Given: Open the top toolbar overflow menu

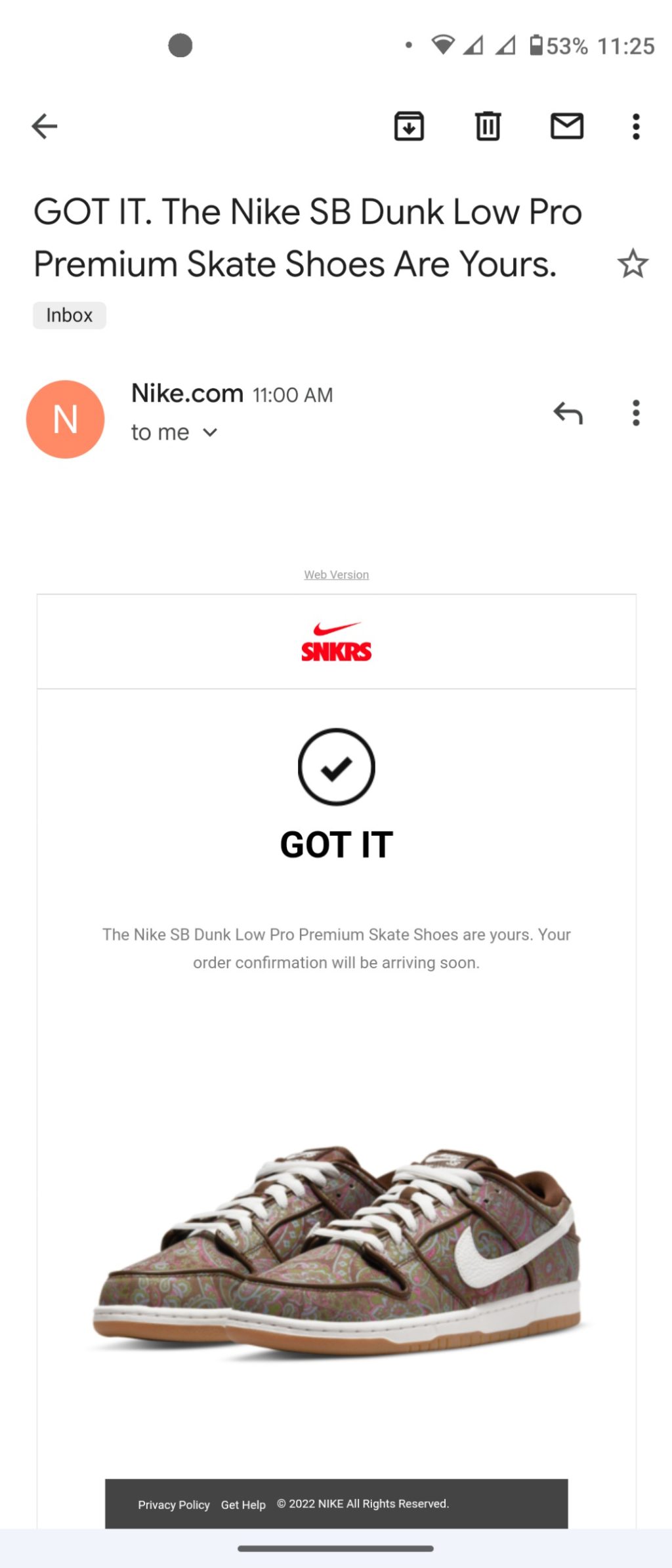Looking at the screenshot, I should point(635,126).
